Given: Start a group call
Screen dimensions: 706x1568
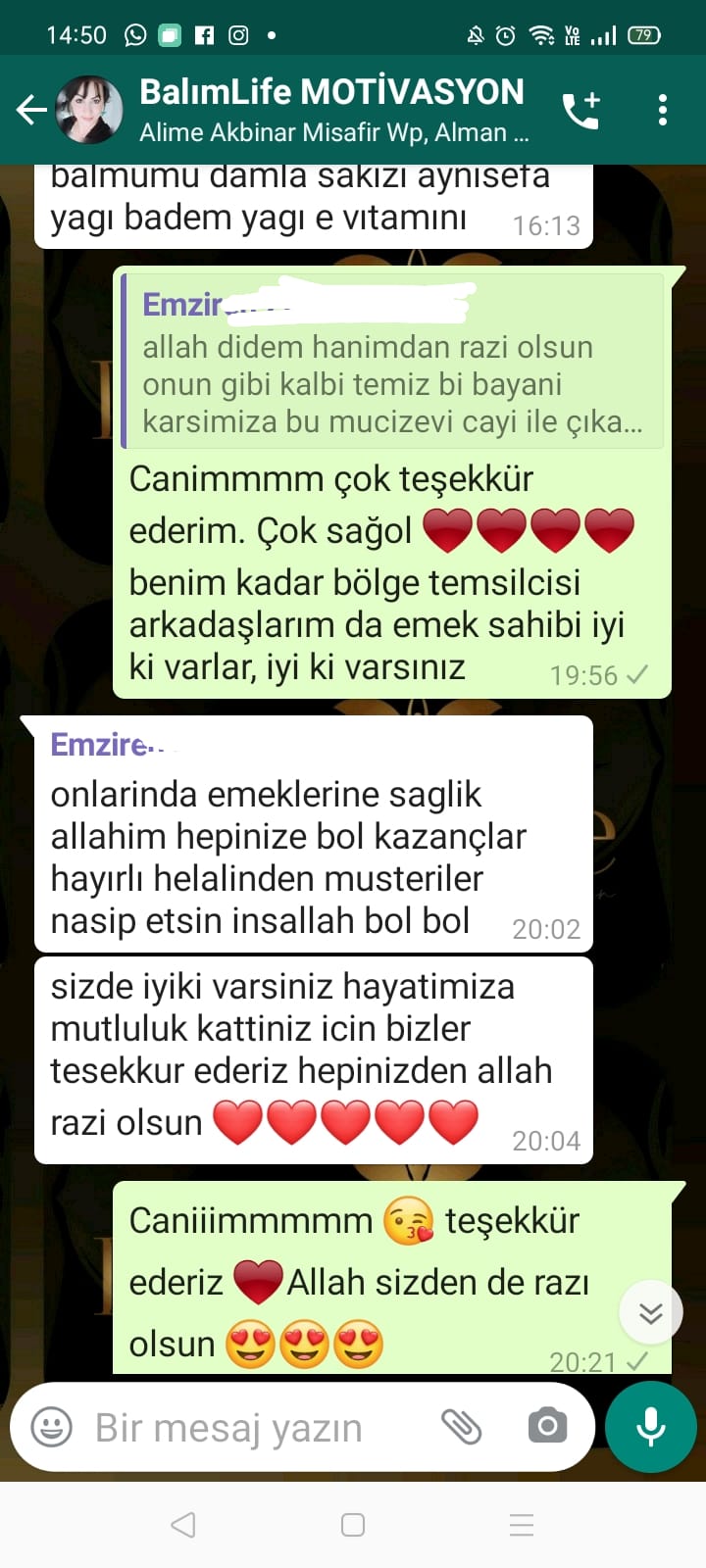Looking at the screenshot, I should (580, 110).
